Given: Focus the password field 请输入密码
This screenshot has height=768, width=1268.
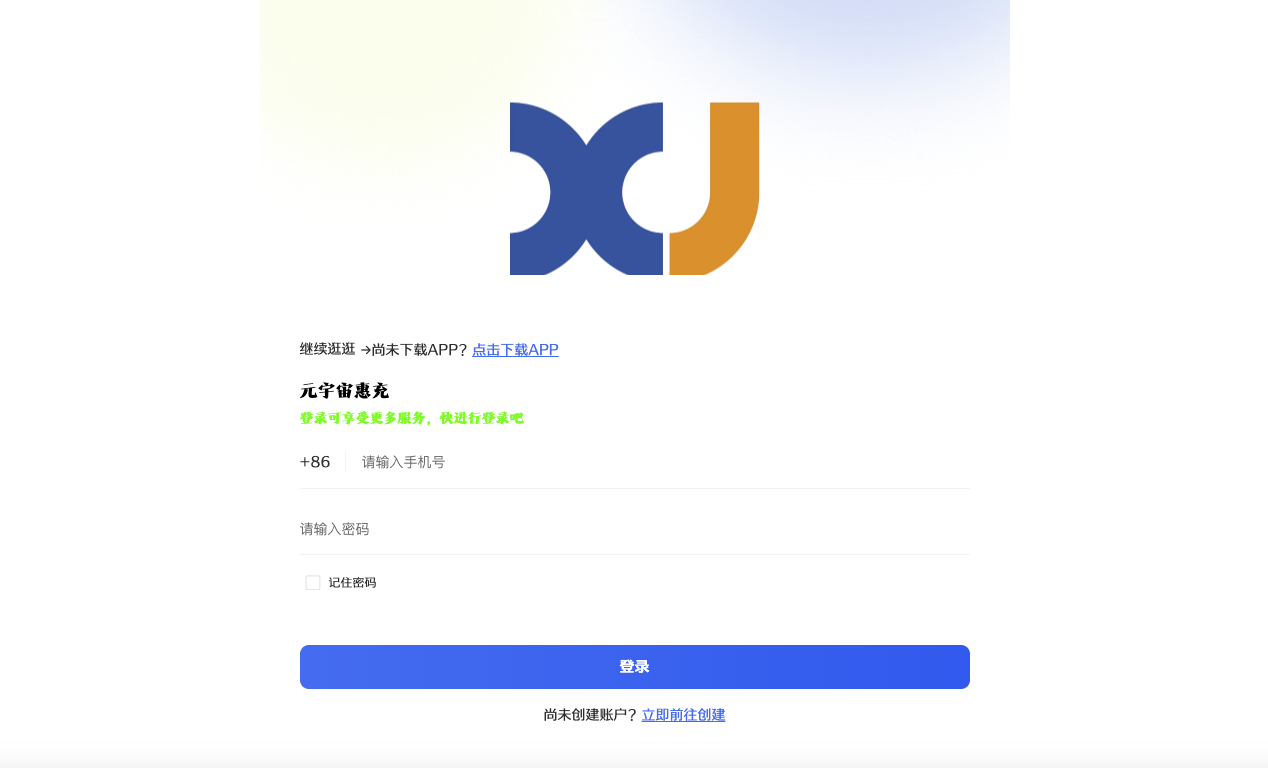Looking at the screenshot, I should 634,529.
